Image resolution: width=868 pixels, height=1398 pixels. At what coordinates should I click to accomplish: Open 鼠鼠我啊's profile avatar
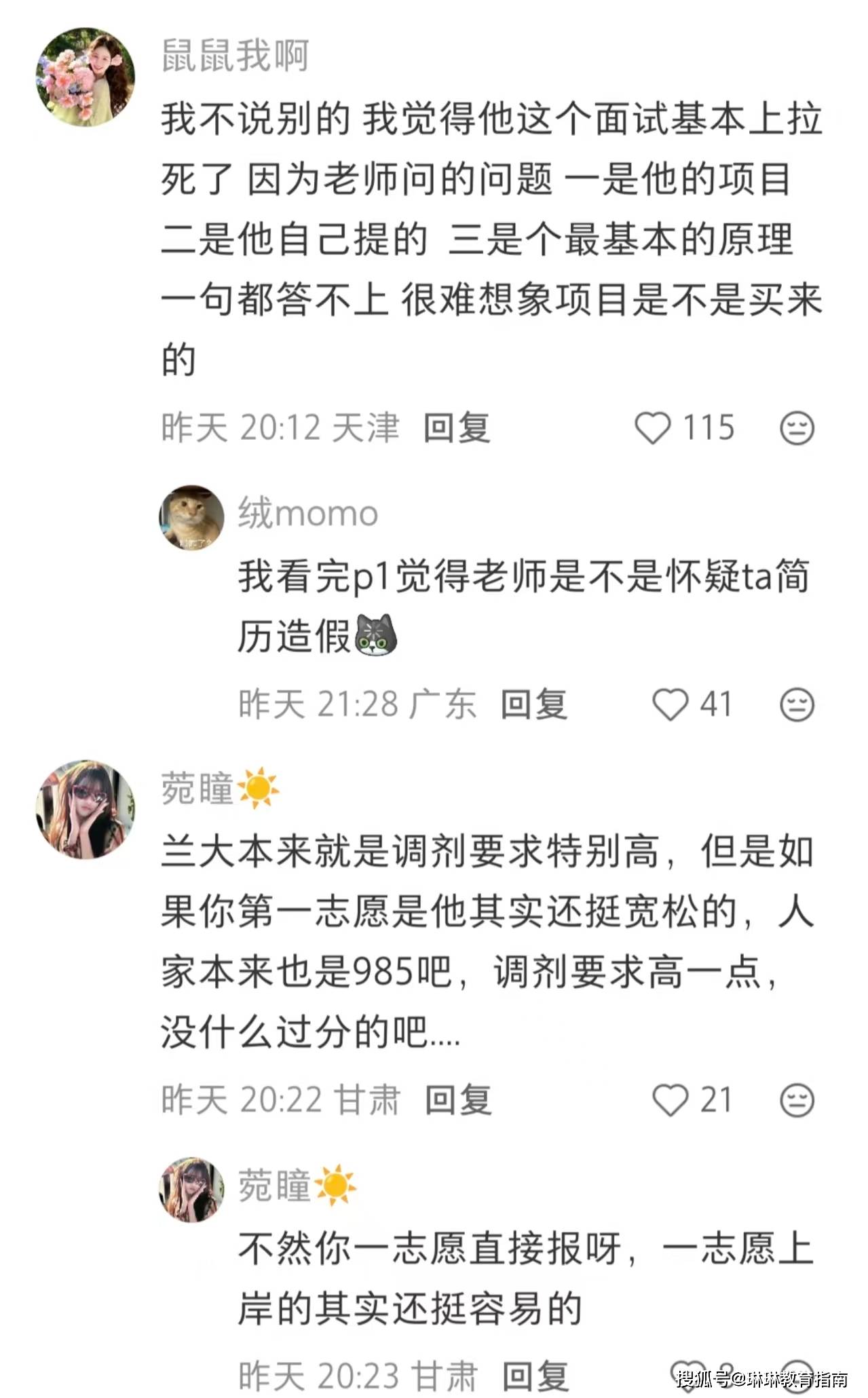pyautogui.click(x=85, y=77)
